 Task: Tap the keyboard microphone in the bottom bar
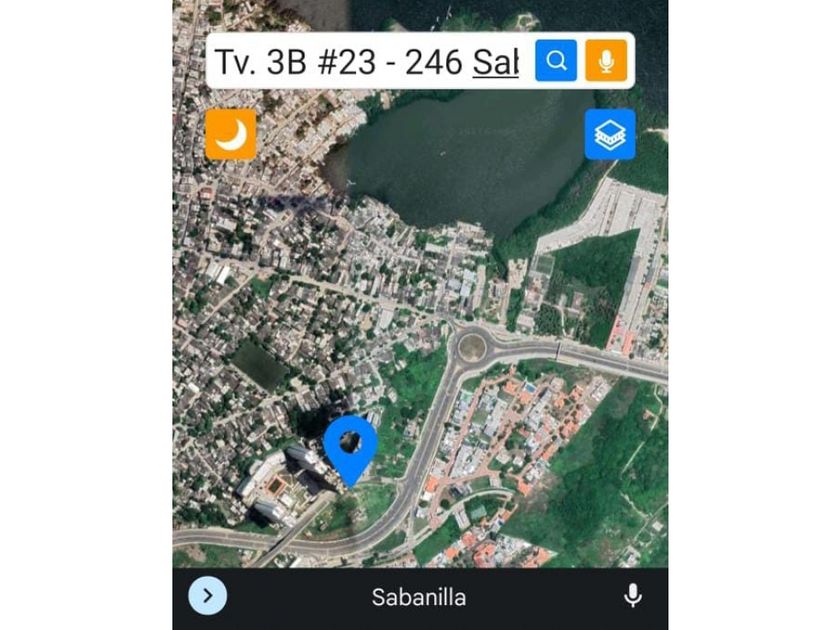click(633, 596)
